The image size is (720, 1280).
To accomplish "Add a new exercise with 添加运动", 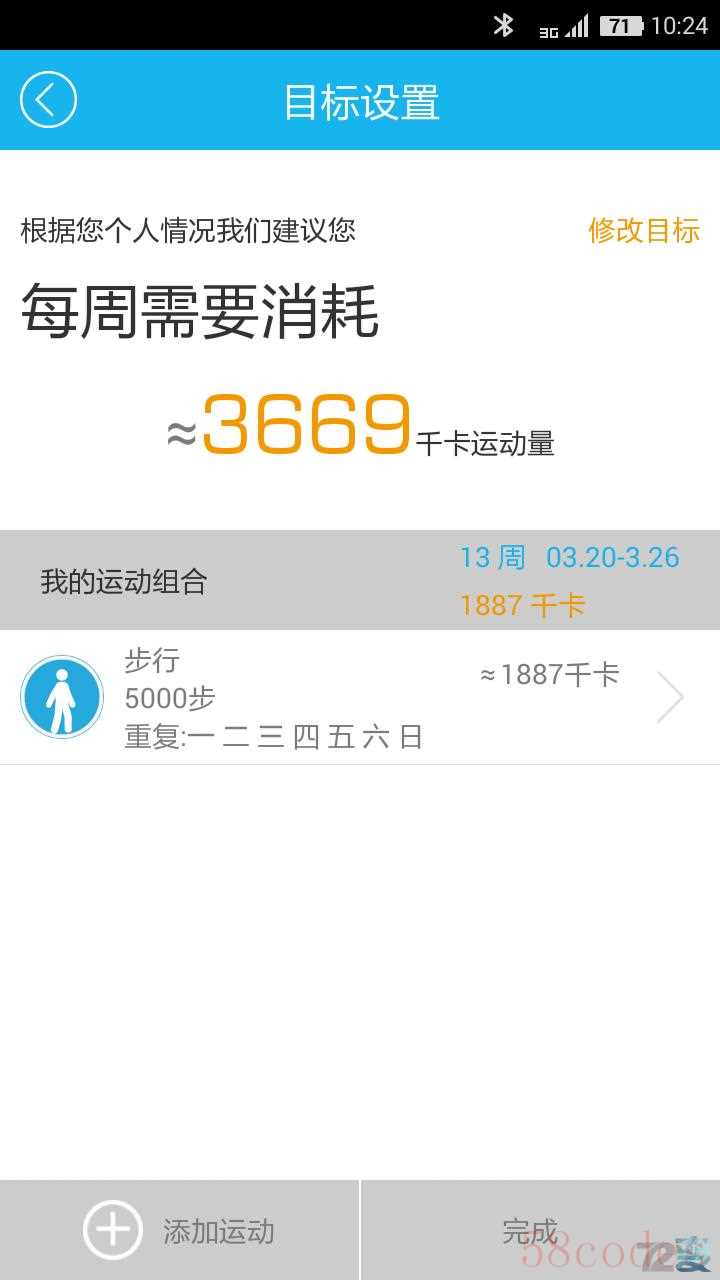I will click(x=180, y=1230).
